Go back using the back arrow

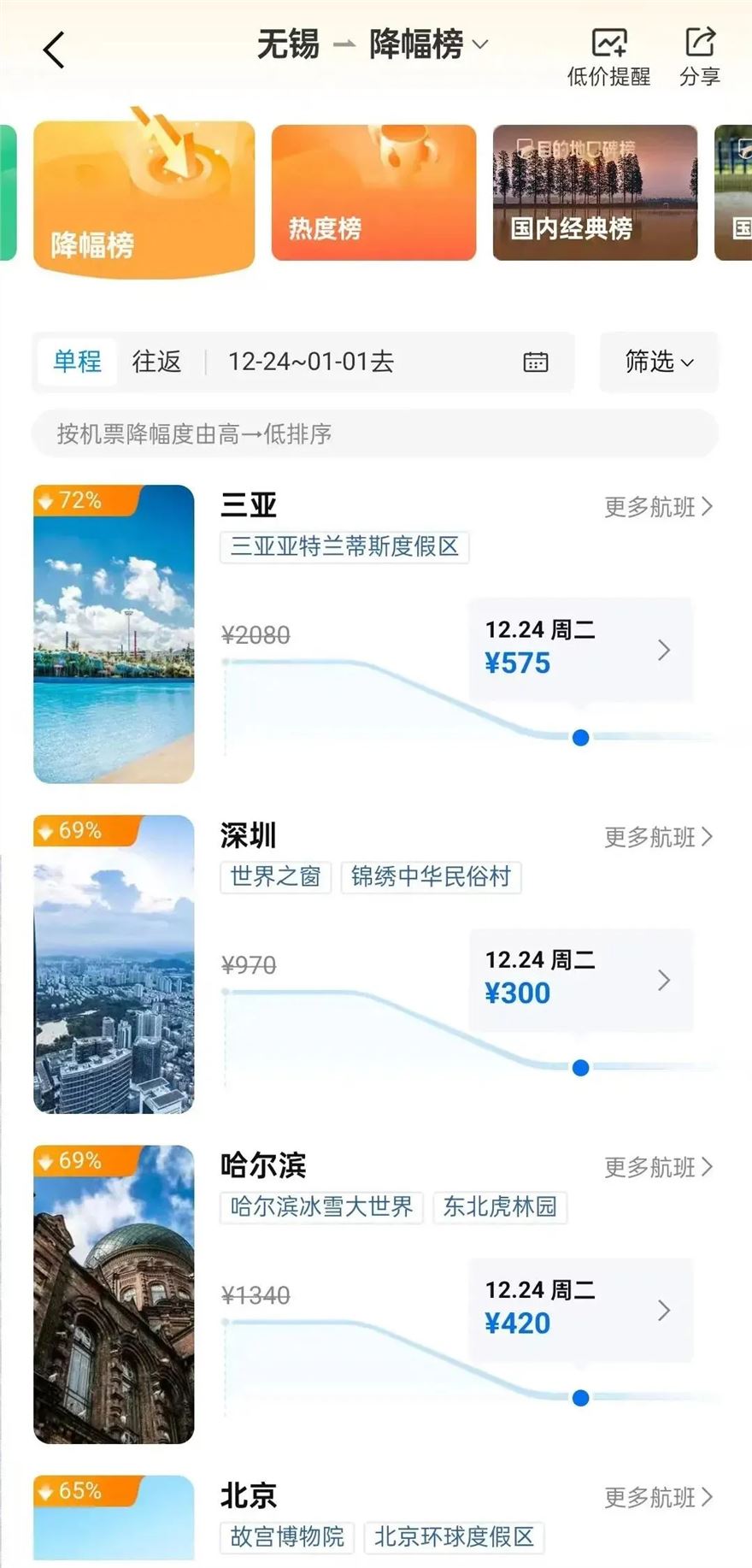(x=54, y=50)
